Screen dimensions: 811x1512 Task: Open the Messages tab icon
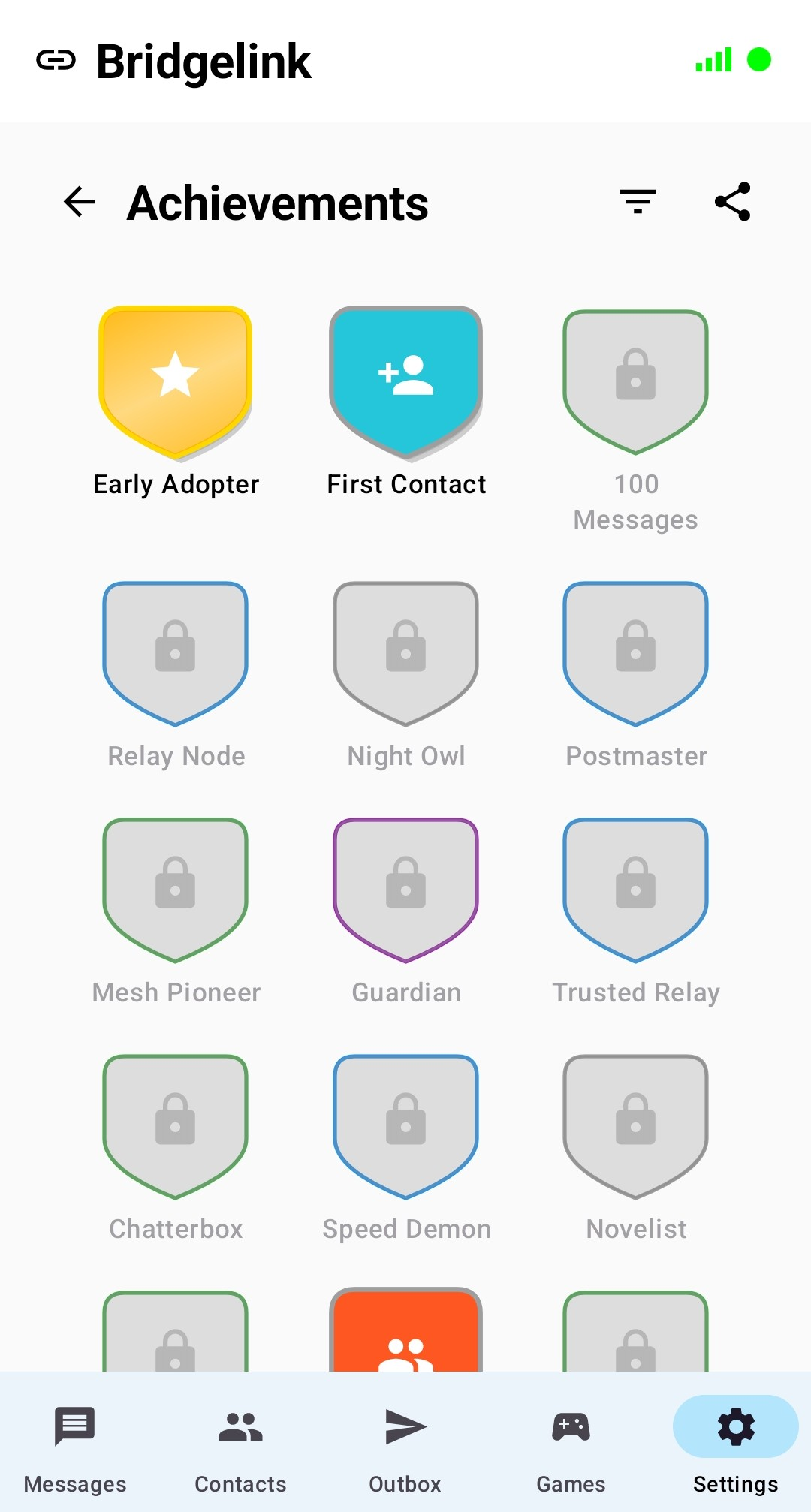[74, 1425]
